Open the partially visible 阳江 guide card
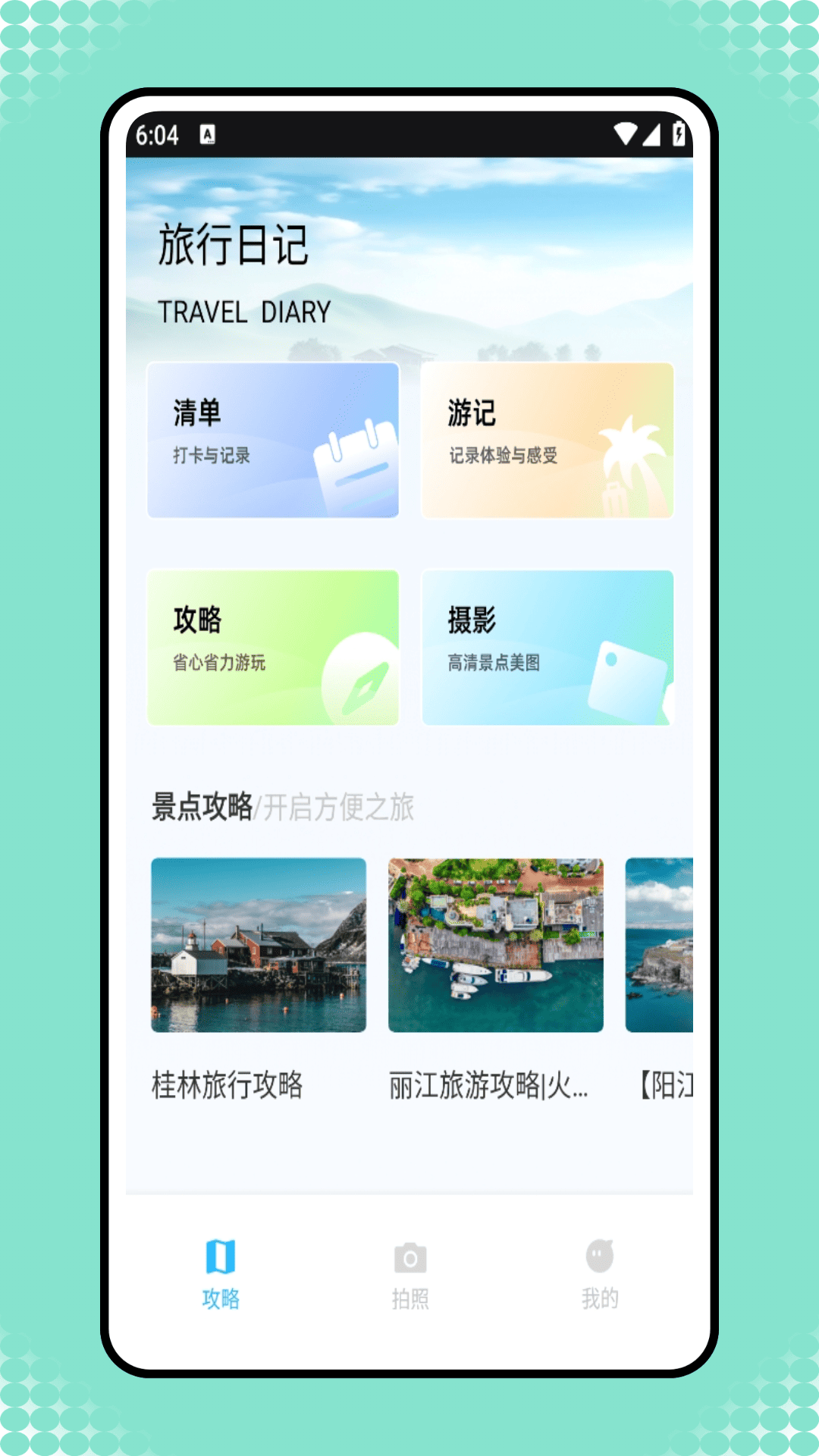 [x=659, y=980]
